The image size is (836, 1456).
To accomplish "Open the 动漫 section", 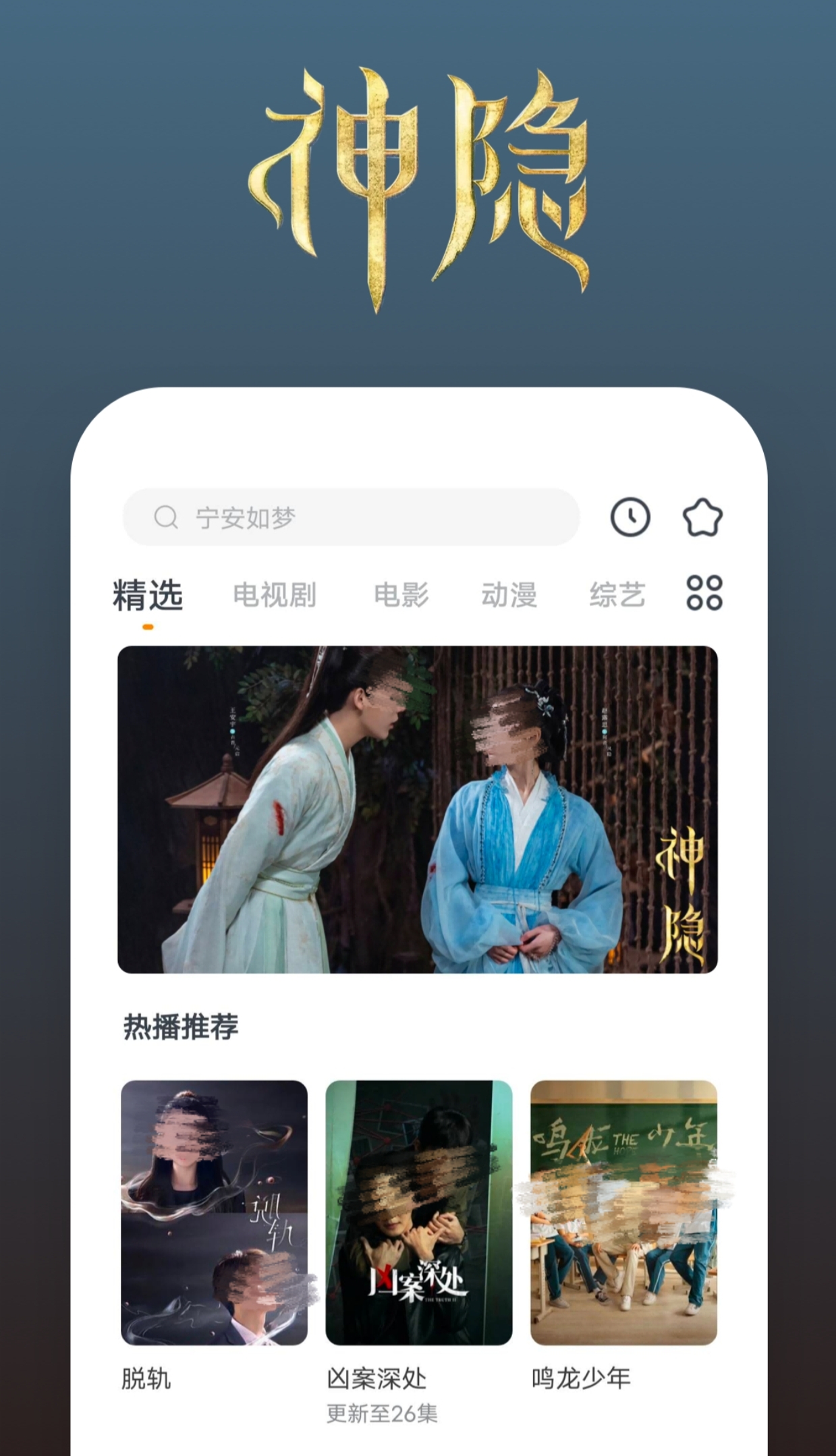I will click(x=511, y=595).
